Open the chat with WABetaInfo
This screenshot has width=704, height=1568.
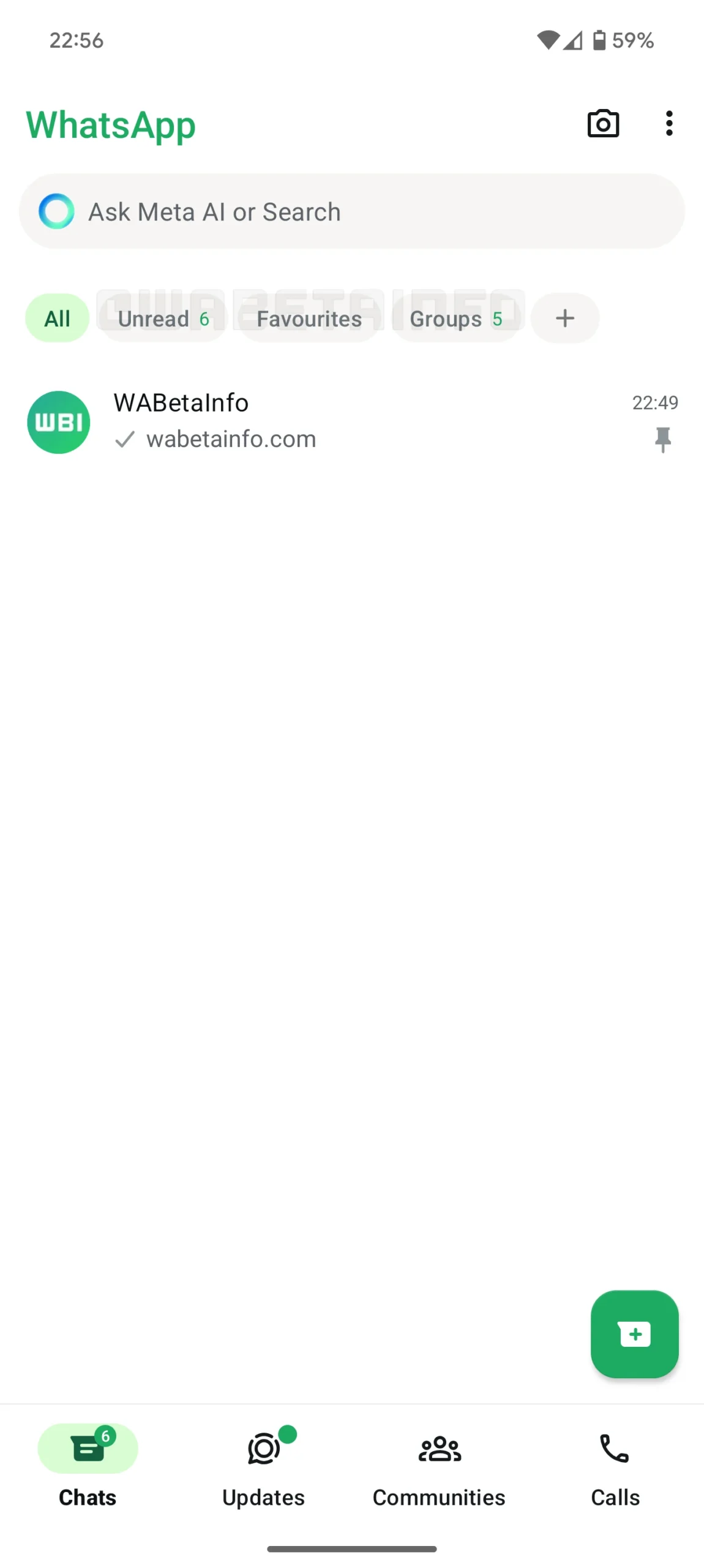point(351,421)
